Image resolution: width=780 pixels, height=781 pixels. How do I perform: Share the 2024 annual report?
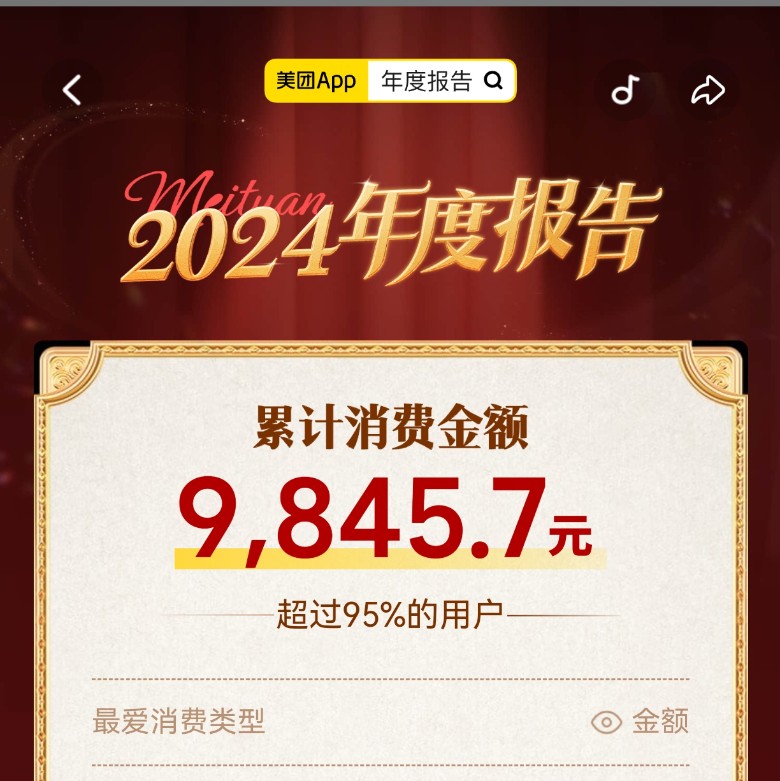(x=707, y=91)
